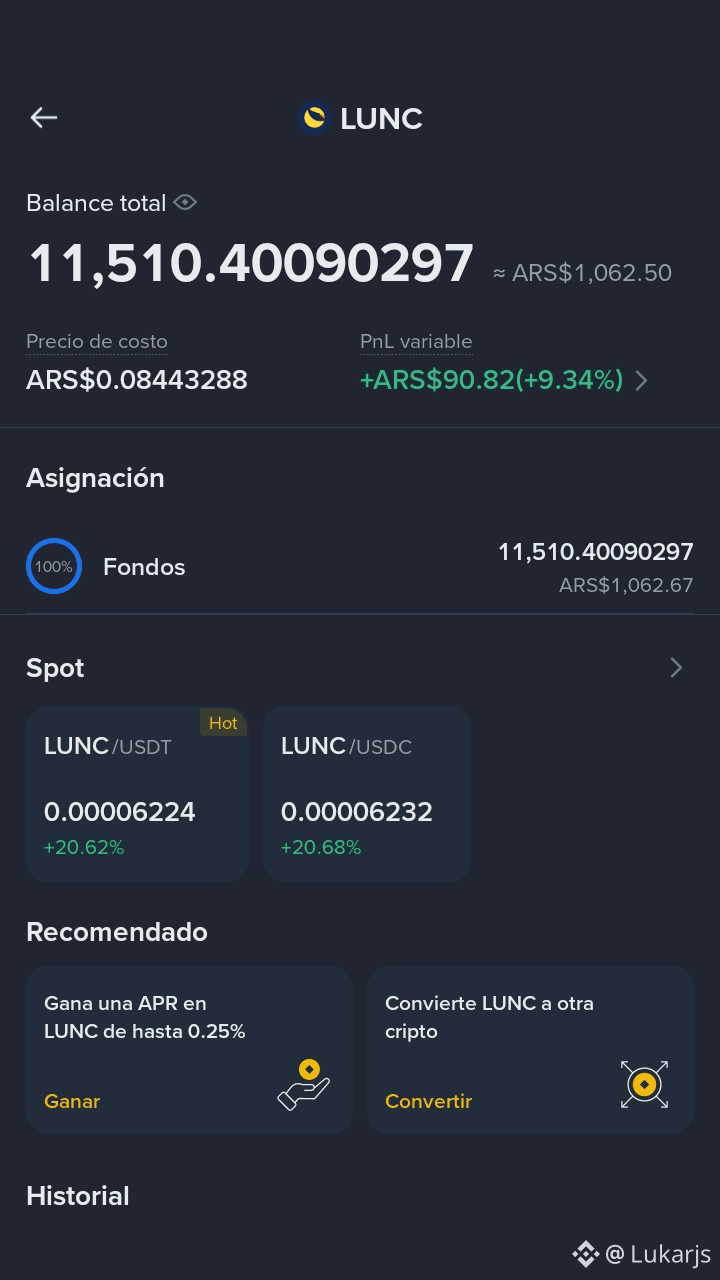This screenshot has height=1280, width=720.
Task: Hide the total balance with the eye icon
Action: 185,202
